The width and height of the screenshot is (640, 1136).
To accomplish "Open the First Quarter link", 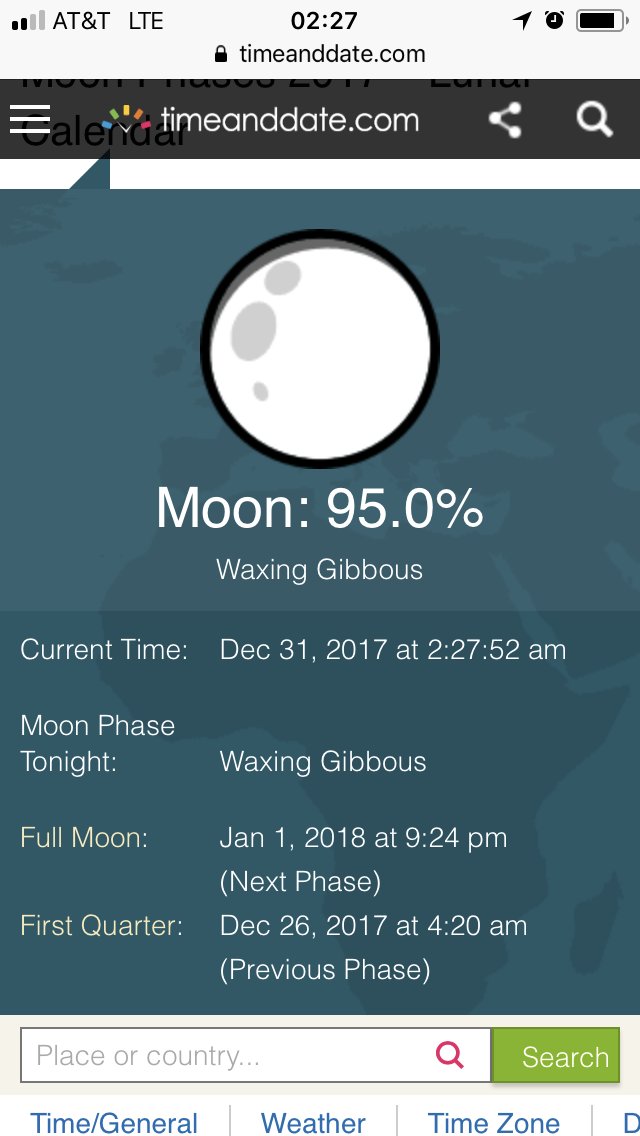I will (101, 926).
